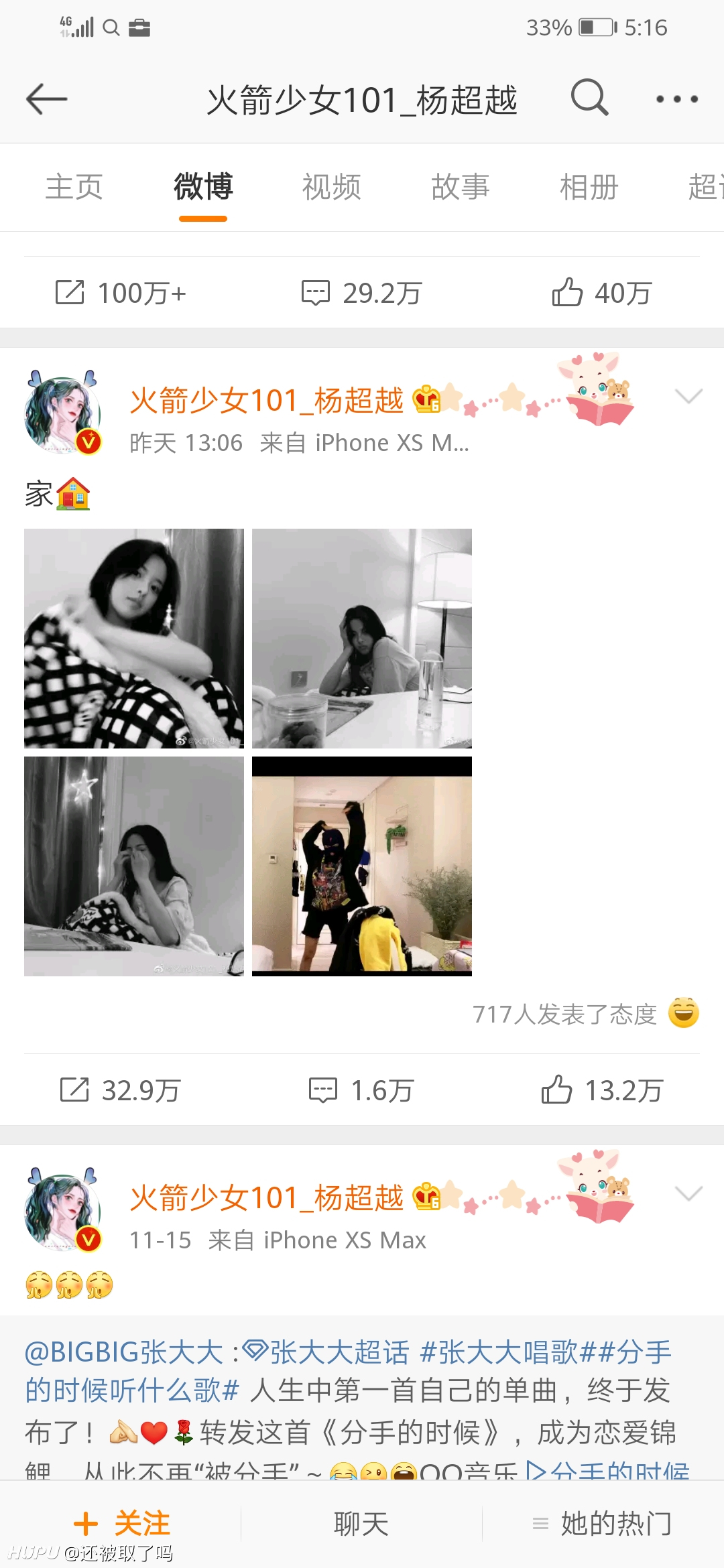
Task: Open the @BIGBIG张大大 mention link
Action: (124, 1352)
